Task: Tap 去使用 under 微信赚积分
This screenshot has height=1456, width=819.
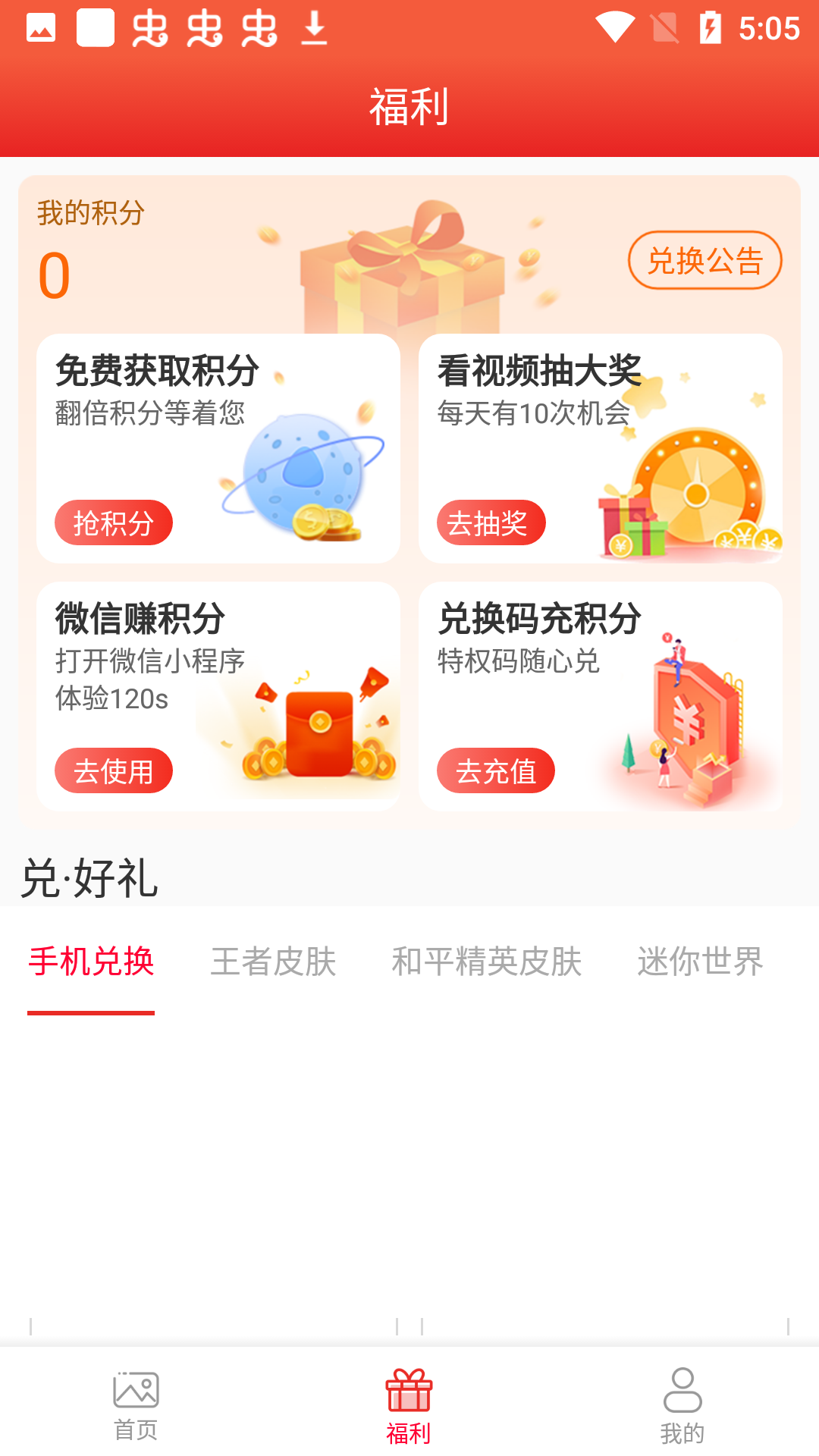Action: point(114,770)
